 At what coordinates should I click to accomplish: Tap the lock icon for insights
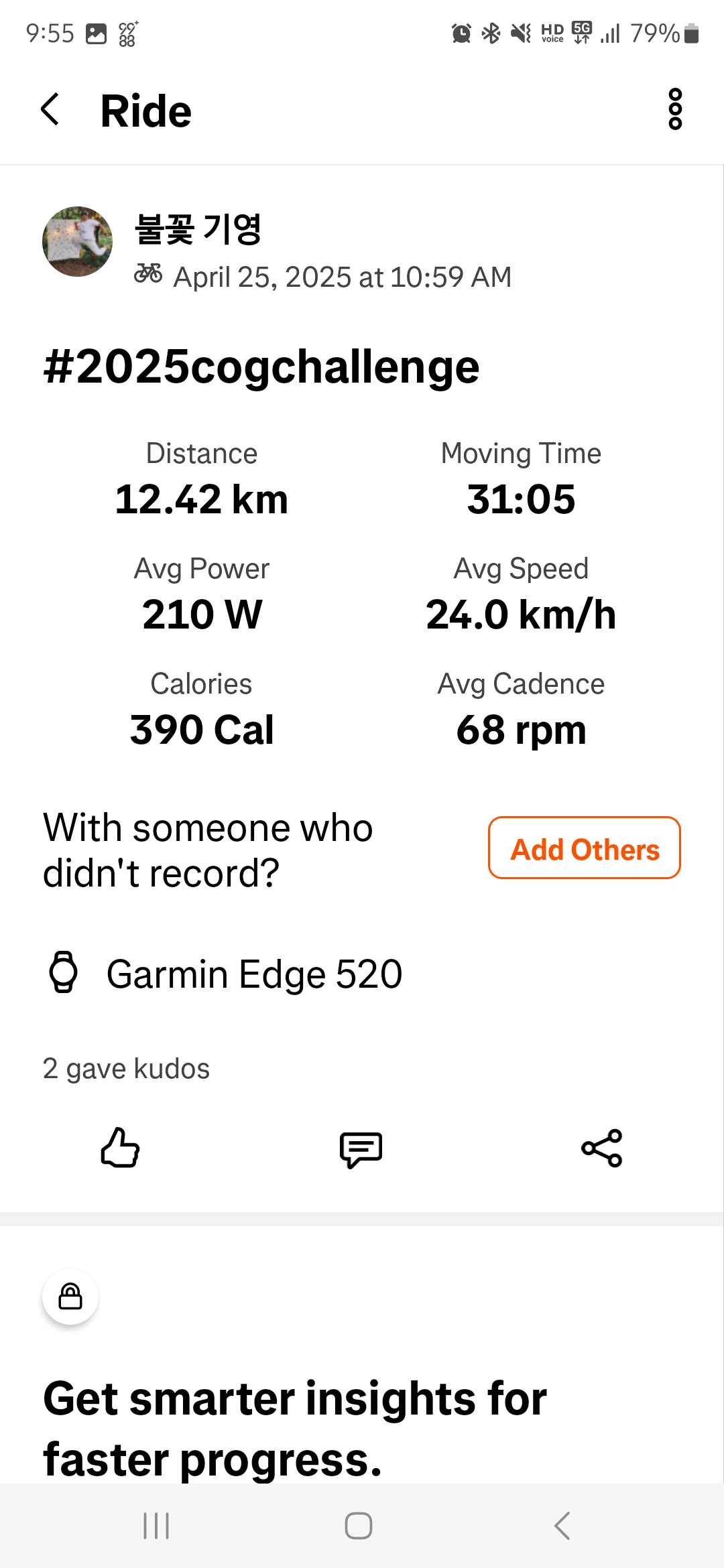[70, 1297]
